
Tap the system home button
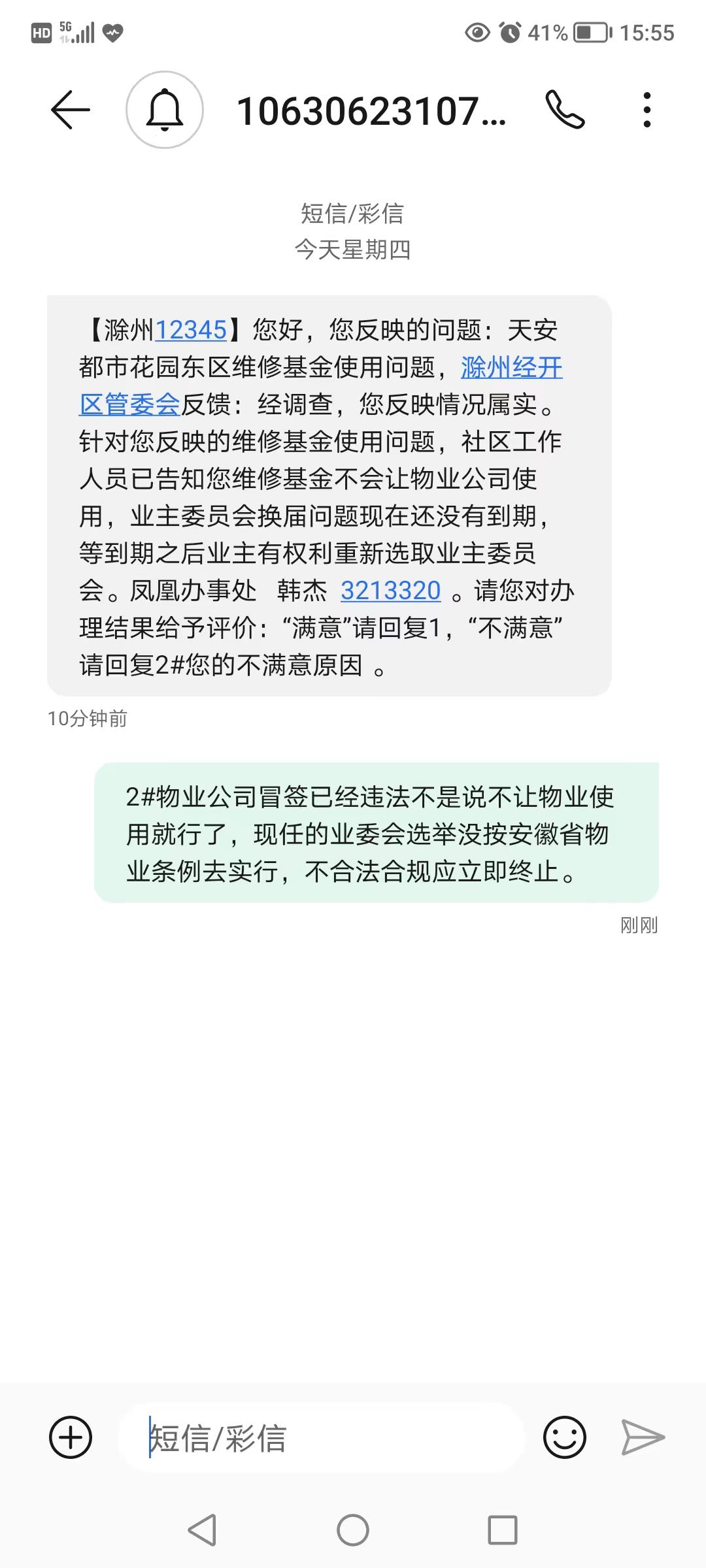(x=353, y=1530)
